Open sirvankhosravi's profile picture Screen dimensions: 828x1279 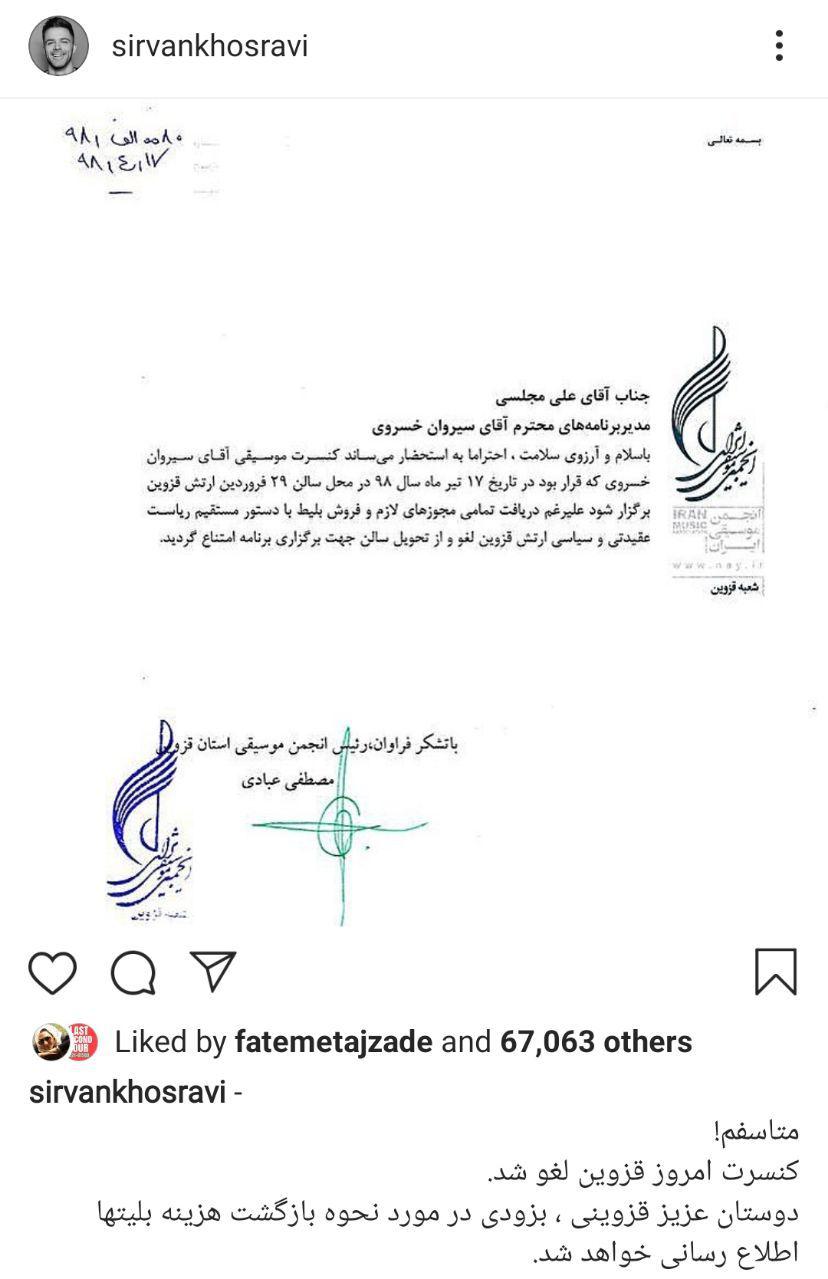click(59, 46)
